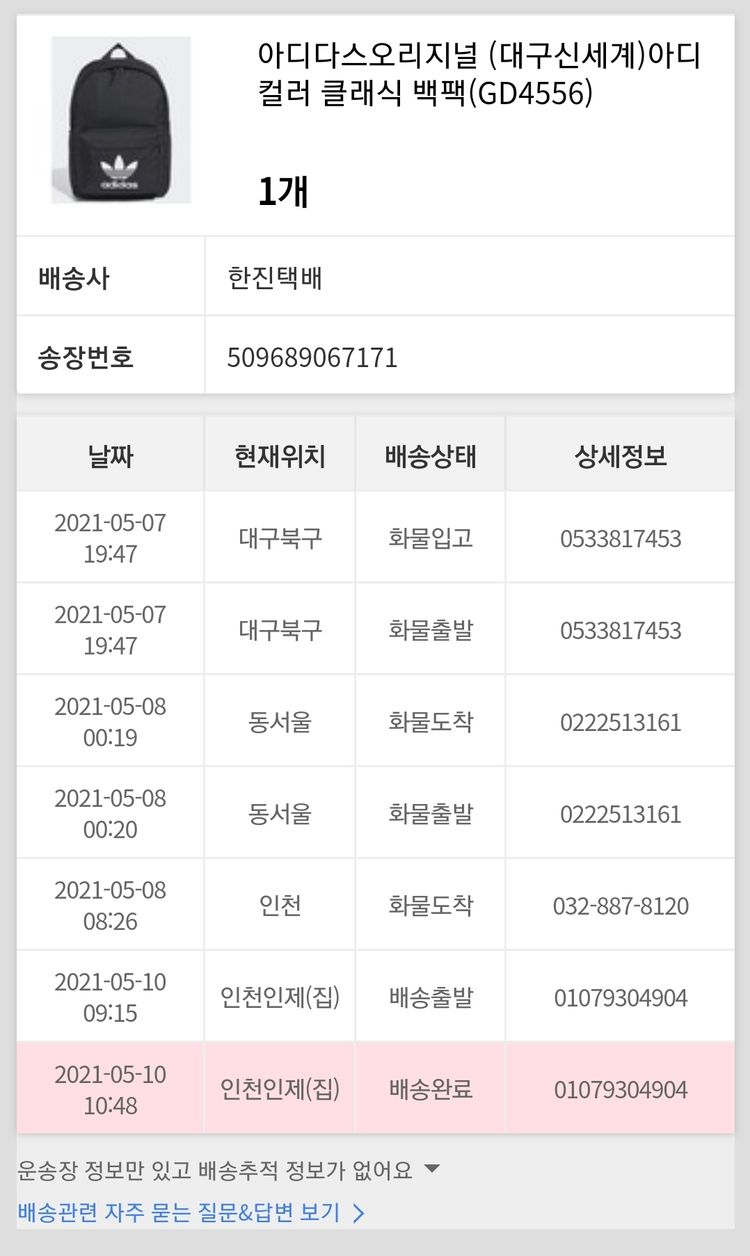Open the adidas backpack product image

(121, 120)
